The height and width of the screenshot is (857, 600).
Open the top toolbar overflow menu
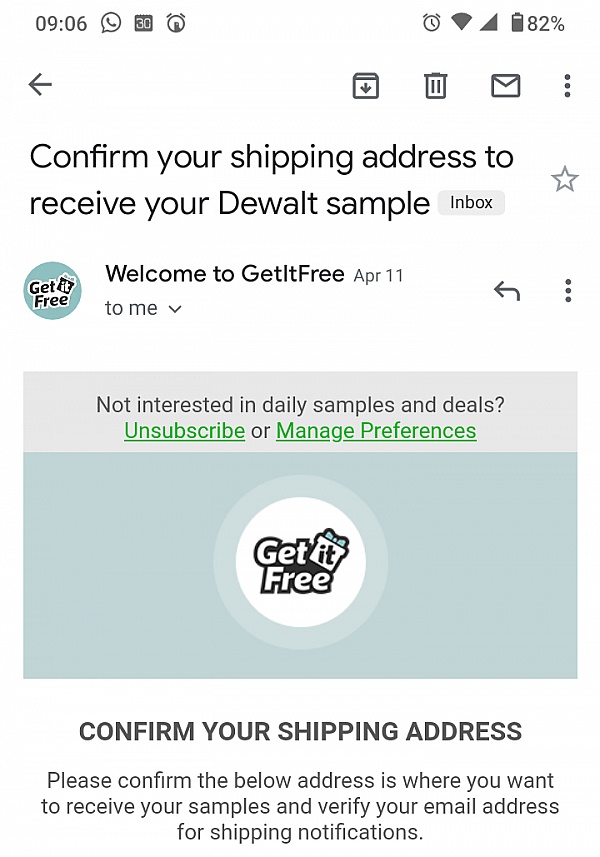click(x=567, y=86)
